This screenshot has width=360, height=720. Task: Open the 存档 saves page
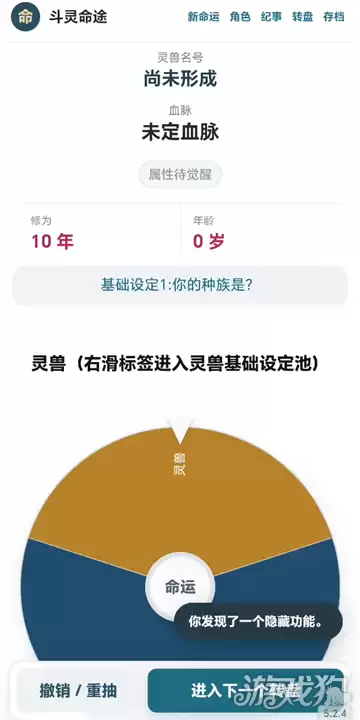334,17
